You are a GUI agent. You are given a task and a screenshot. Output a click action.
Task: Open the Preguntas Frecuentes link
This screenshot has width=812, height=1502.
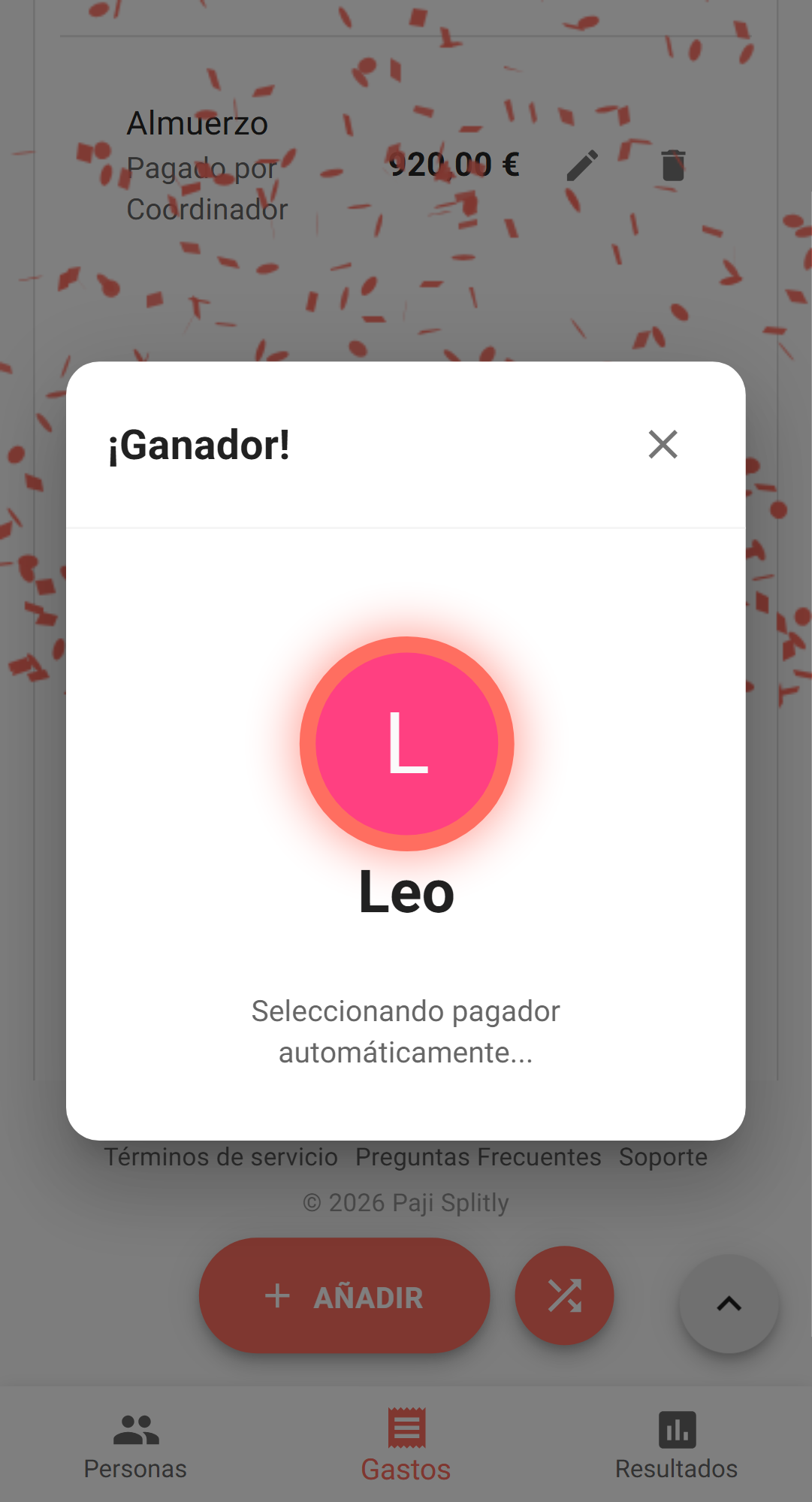478,1157
